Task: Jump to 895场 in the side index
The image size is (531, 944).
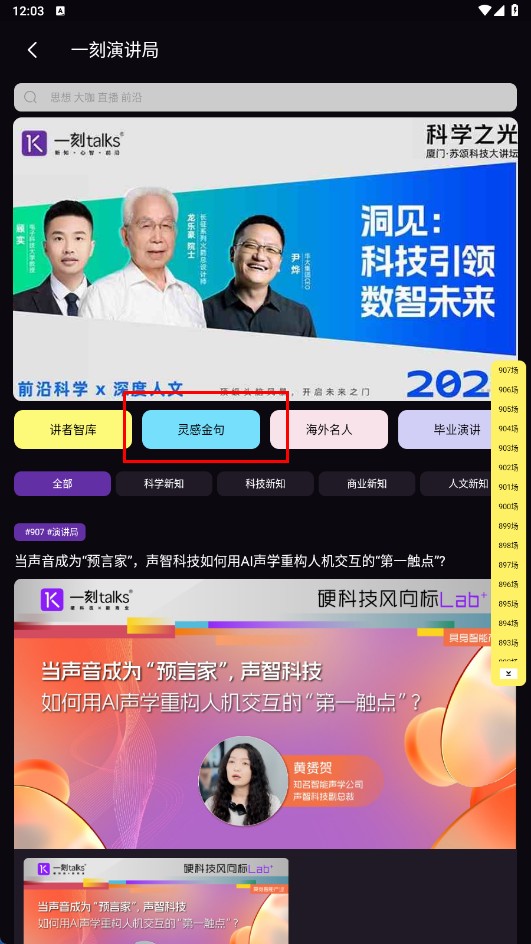Action: (508, 604)
